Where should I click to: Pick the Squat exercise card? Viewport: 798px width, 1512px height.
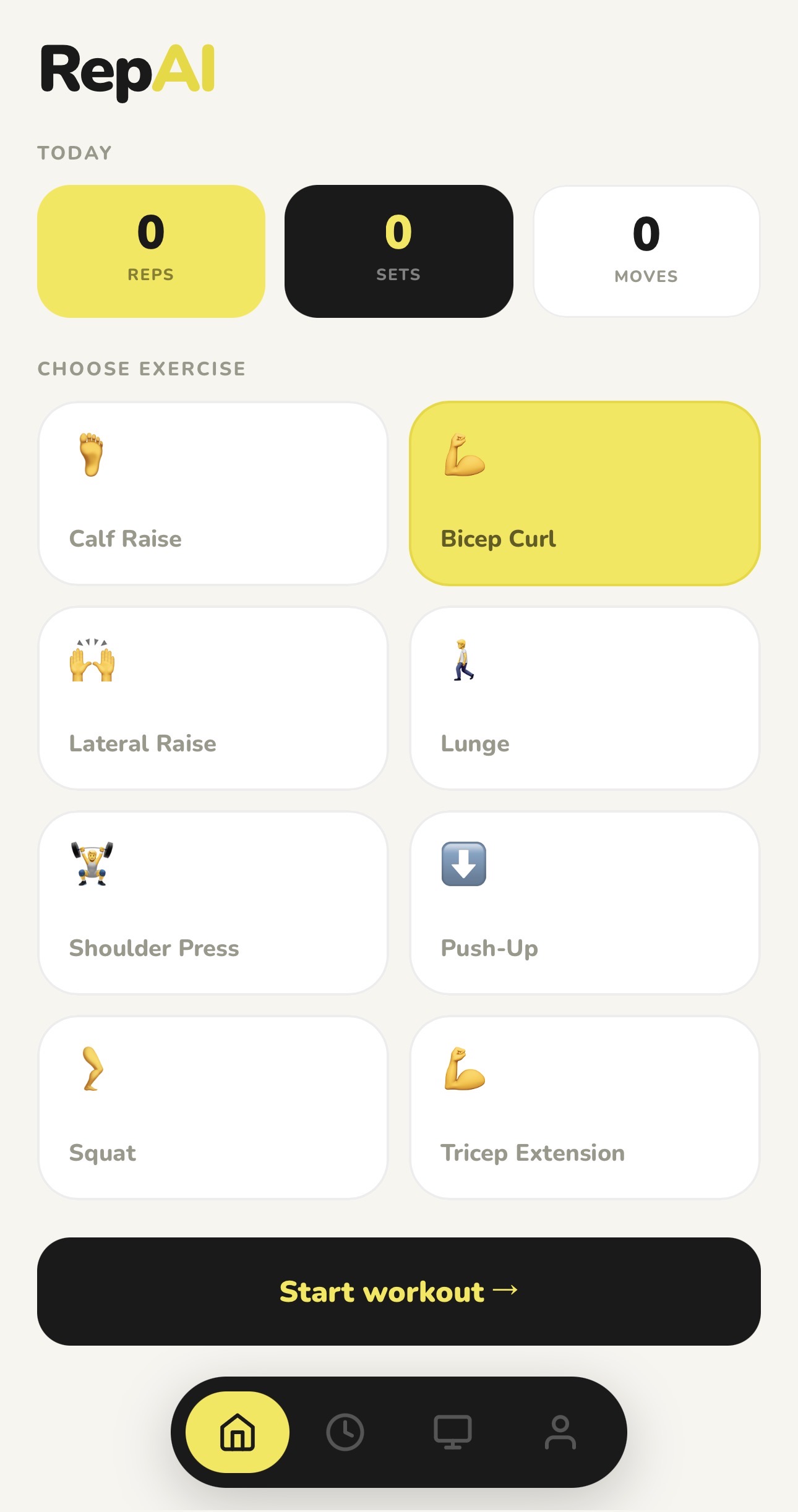213,1108
